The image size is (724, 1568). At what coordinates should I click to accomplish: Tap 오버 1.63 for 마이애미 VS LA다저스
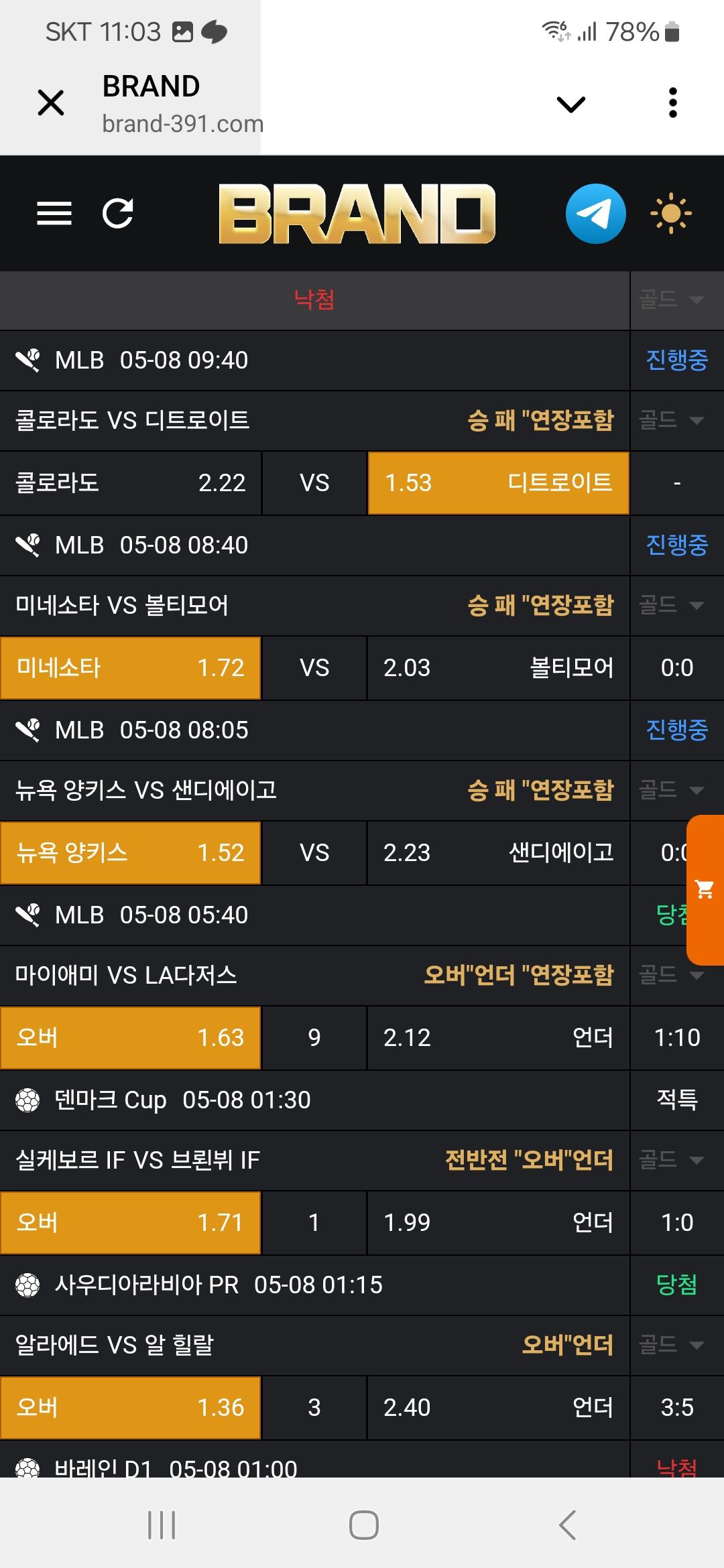point(131,1038)
